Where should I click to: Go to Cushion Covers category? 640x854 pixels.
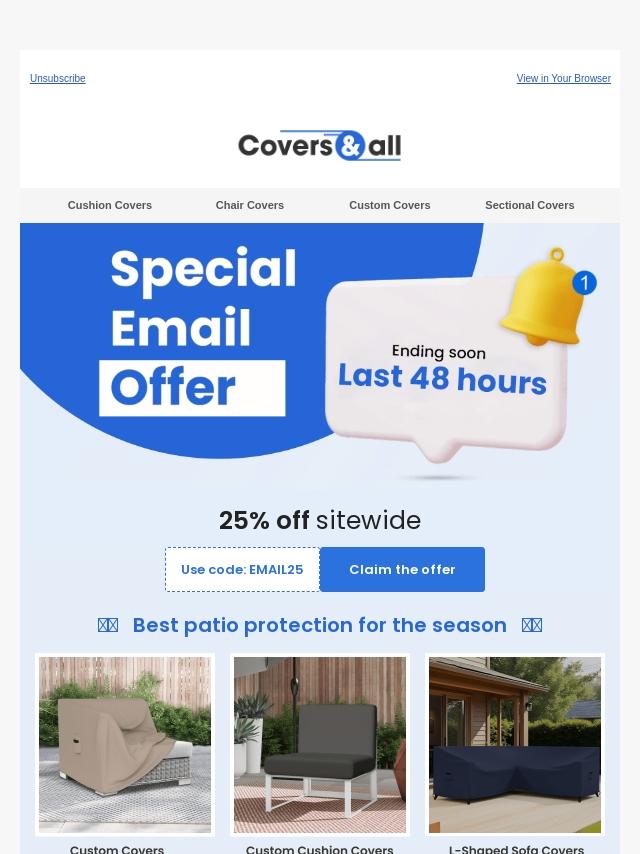110,205
